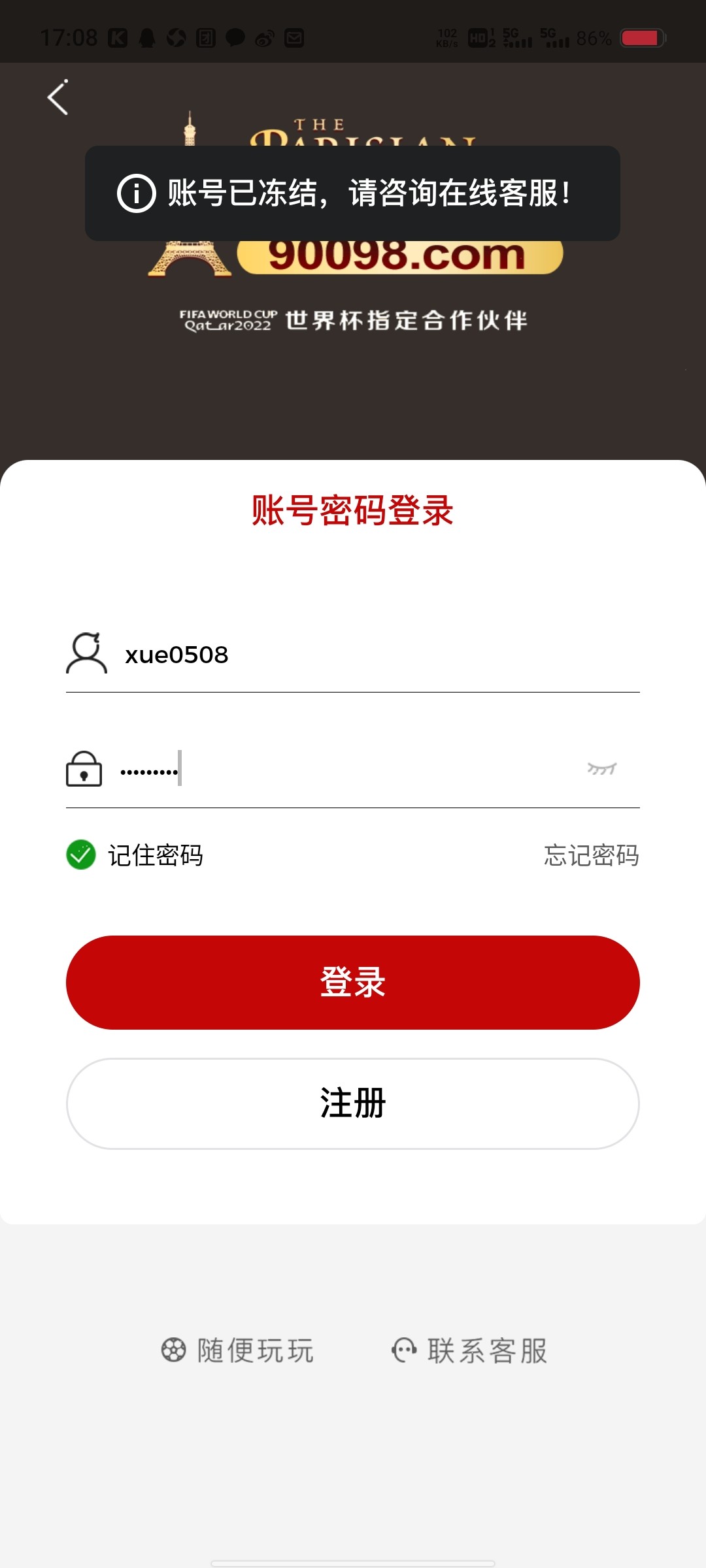Open registration via 注册 button

pyautogui.click(x=353, y=1103)
